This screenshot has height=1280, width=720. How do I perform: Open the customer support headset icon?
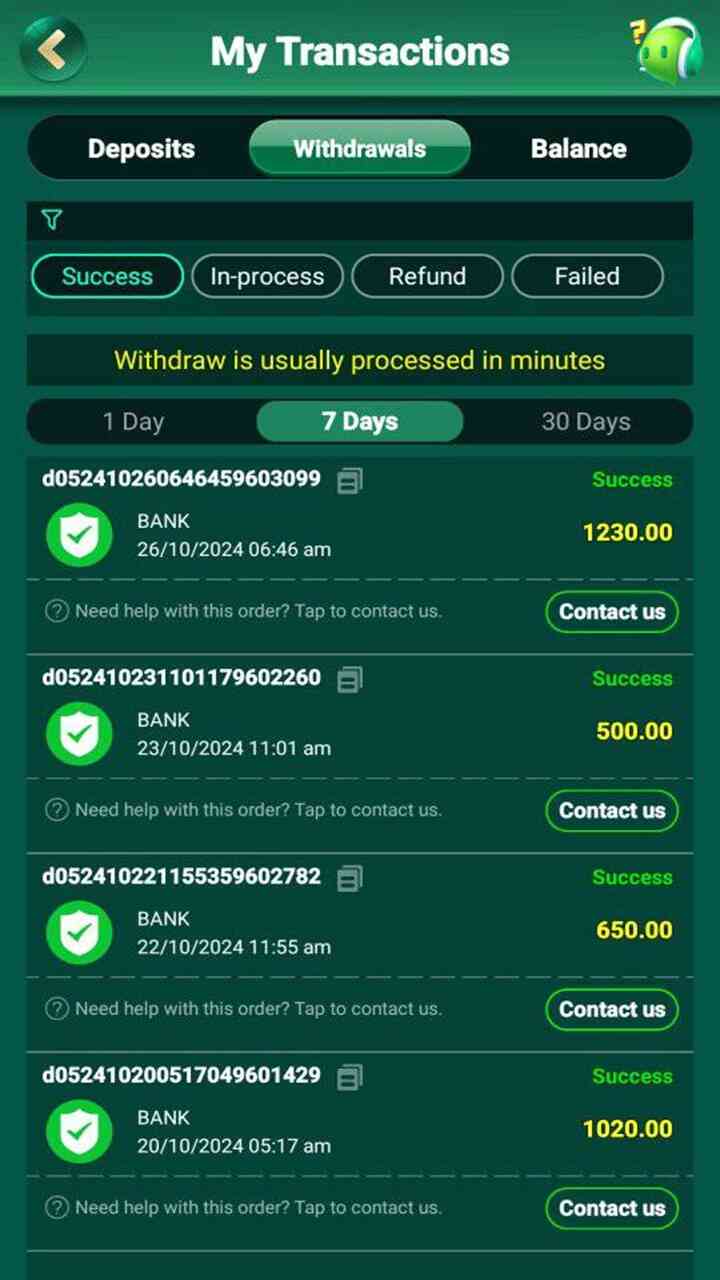pos(669,49)
